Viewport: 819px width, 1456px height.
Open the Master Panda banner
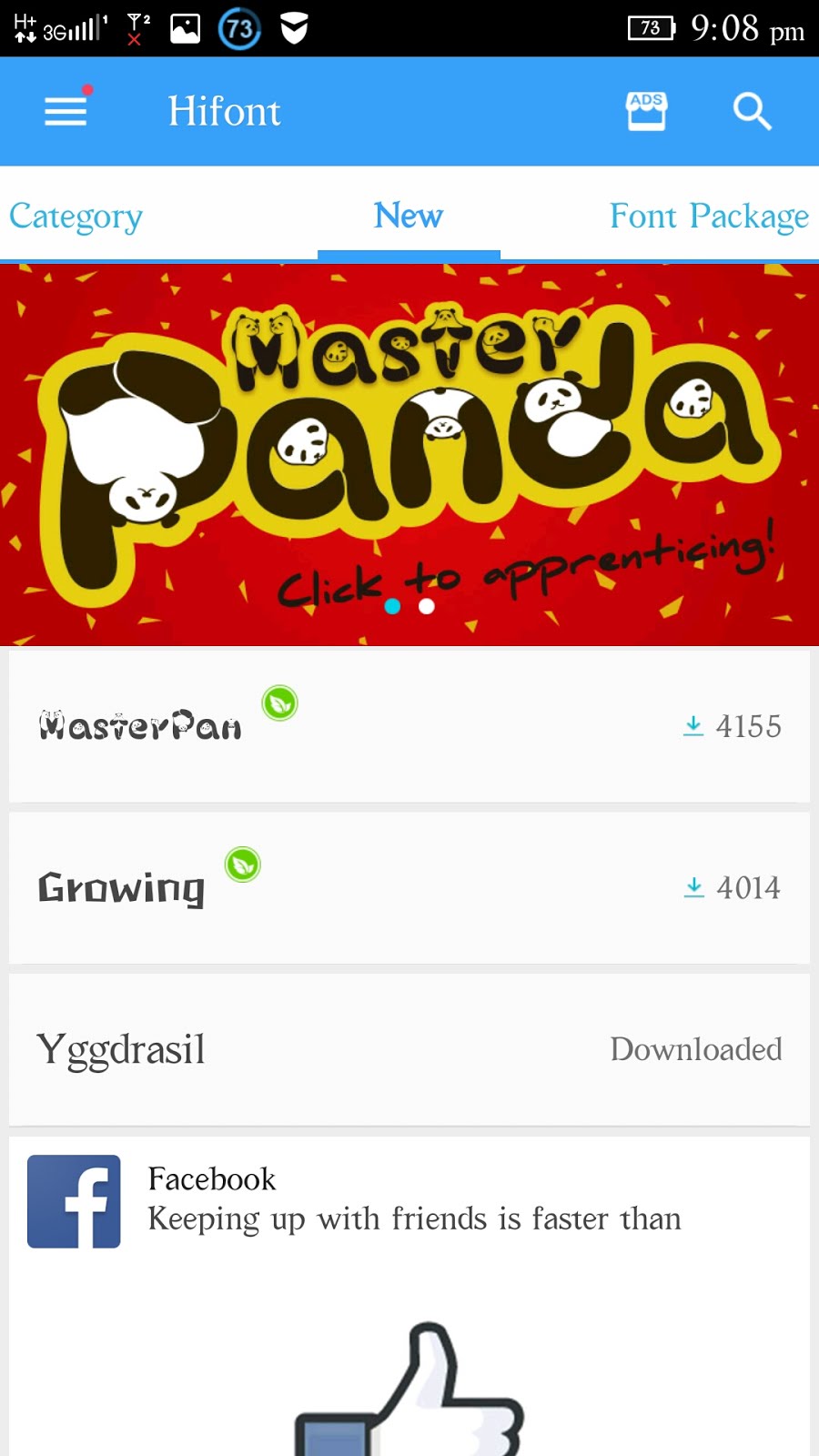409,455
